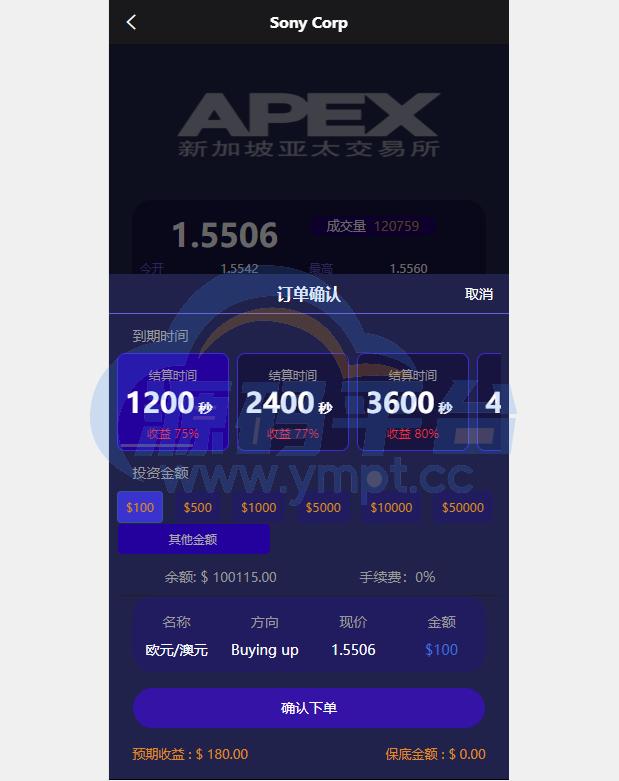Pick the $5000 investment amount
The image size is (619, 781).
coord(323,507)
